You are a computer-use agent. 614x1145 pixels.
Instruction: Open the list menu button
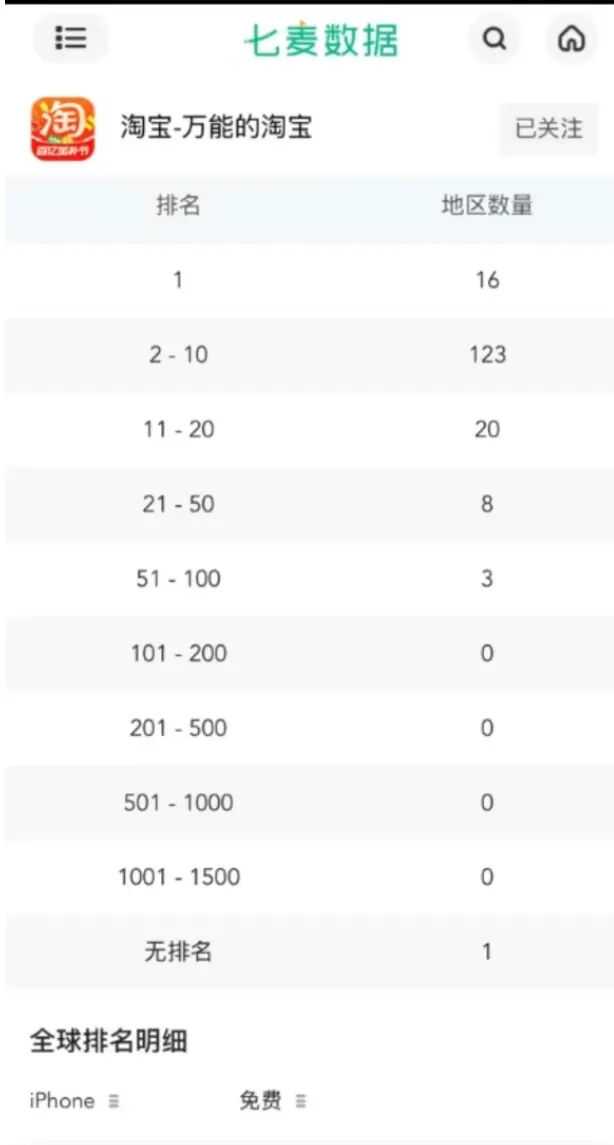pos(71,39)
